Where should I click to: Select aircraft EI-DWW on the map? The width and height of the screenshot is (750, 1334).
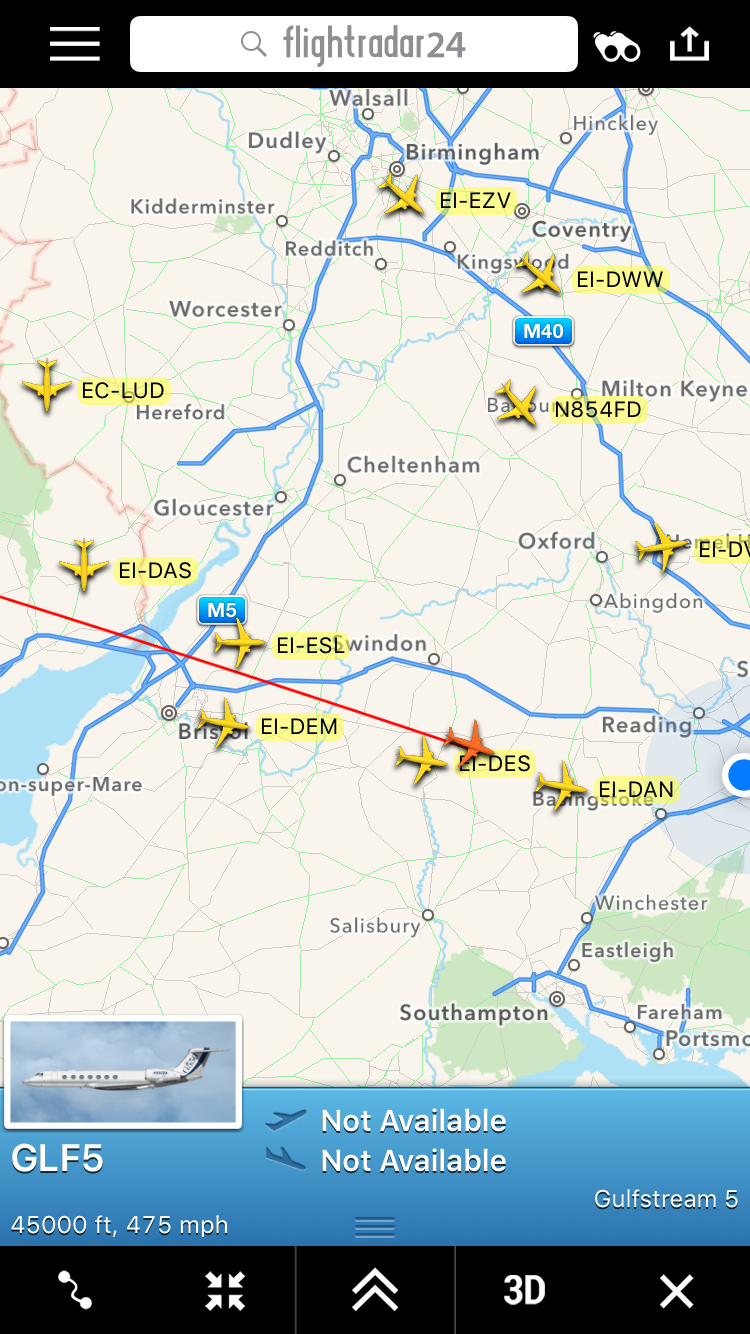pos(540,274)
